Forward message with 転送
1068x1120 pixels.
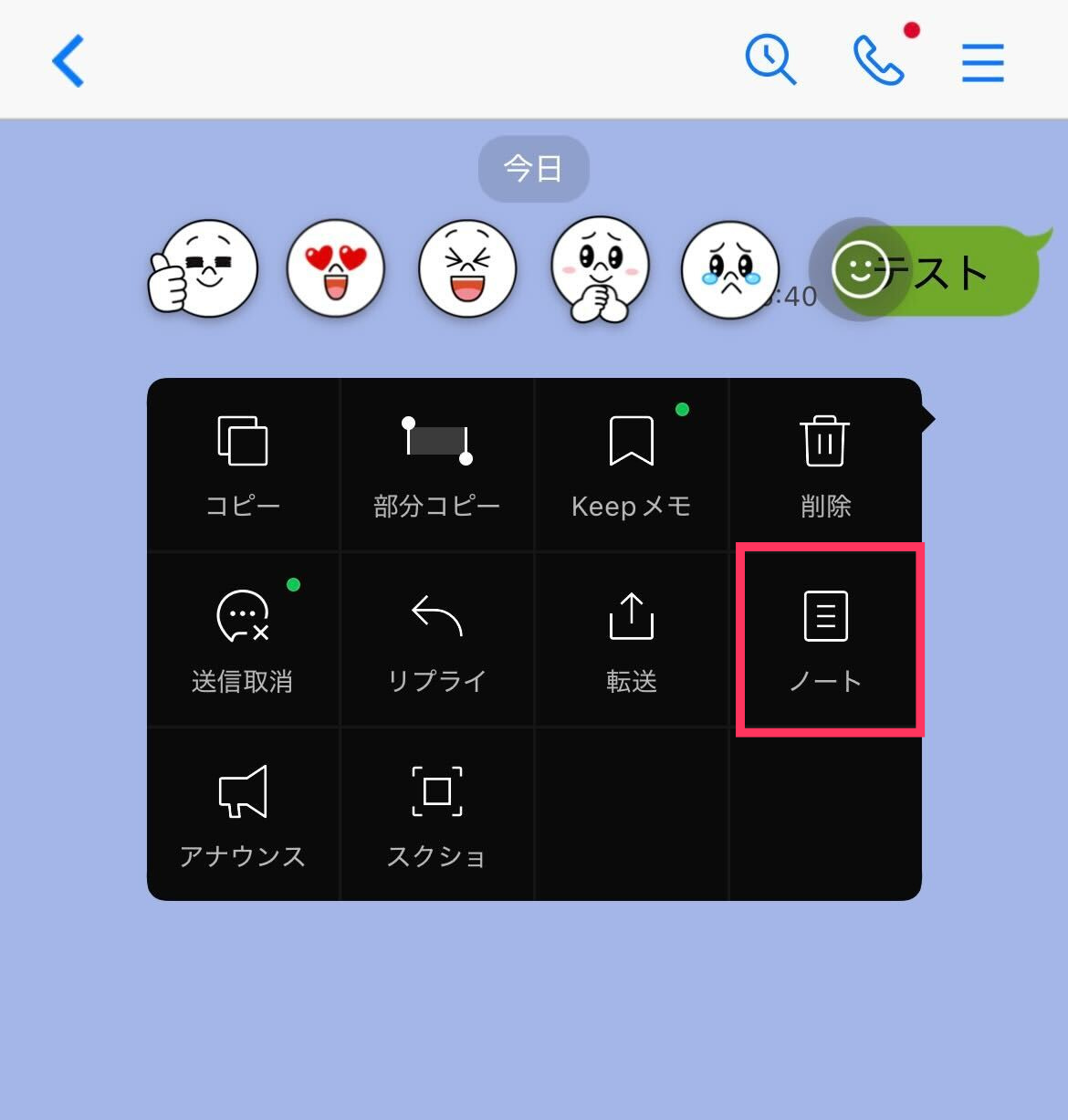click(x=631, y=641)
